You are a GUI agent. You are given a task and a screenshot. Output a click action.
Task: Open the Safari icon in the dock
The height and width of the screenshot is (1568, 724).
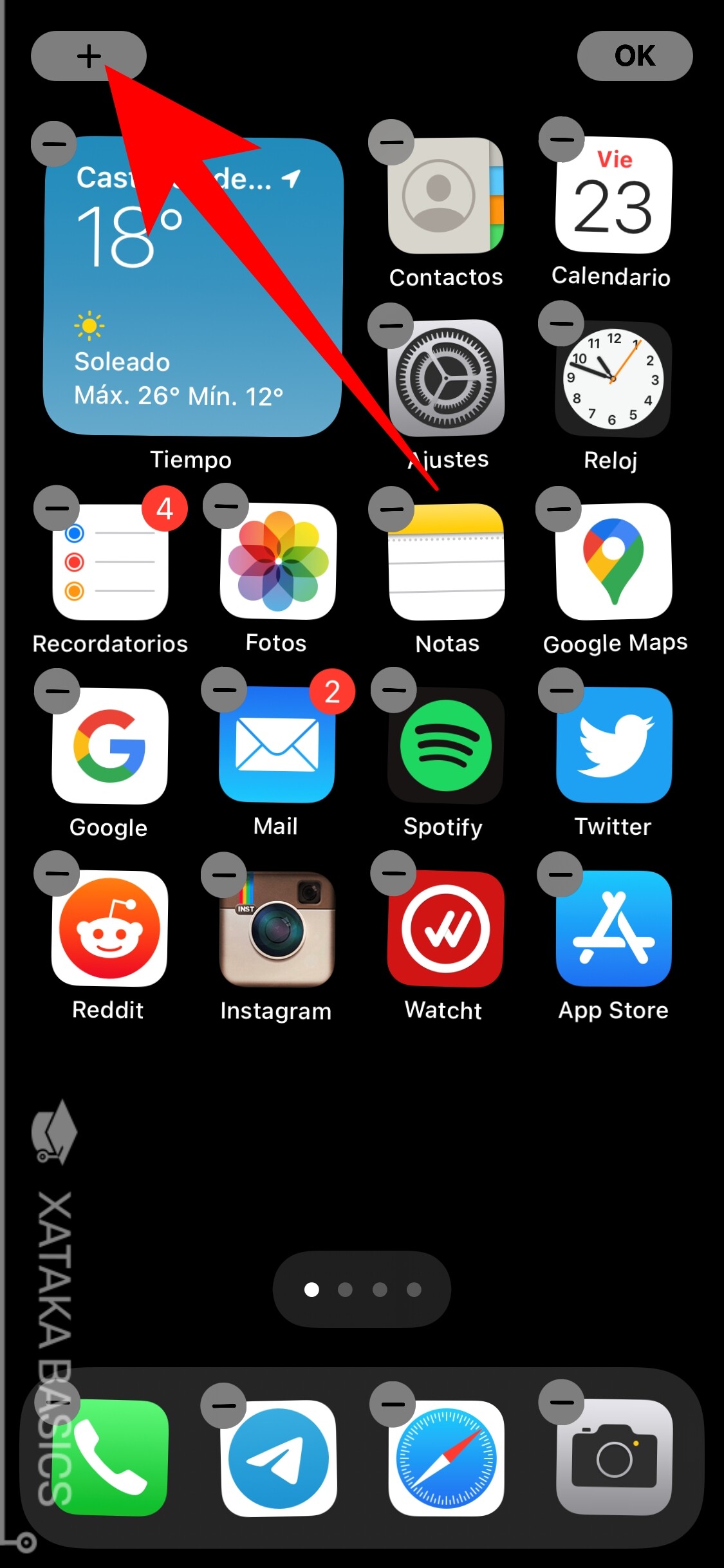pos(444,1461)
